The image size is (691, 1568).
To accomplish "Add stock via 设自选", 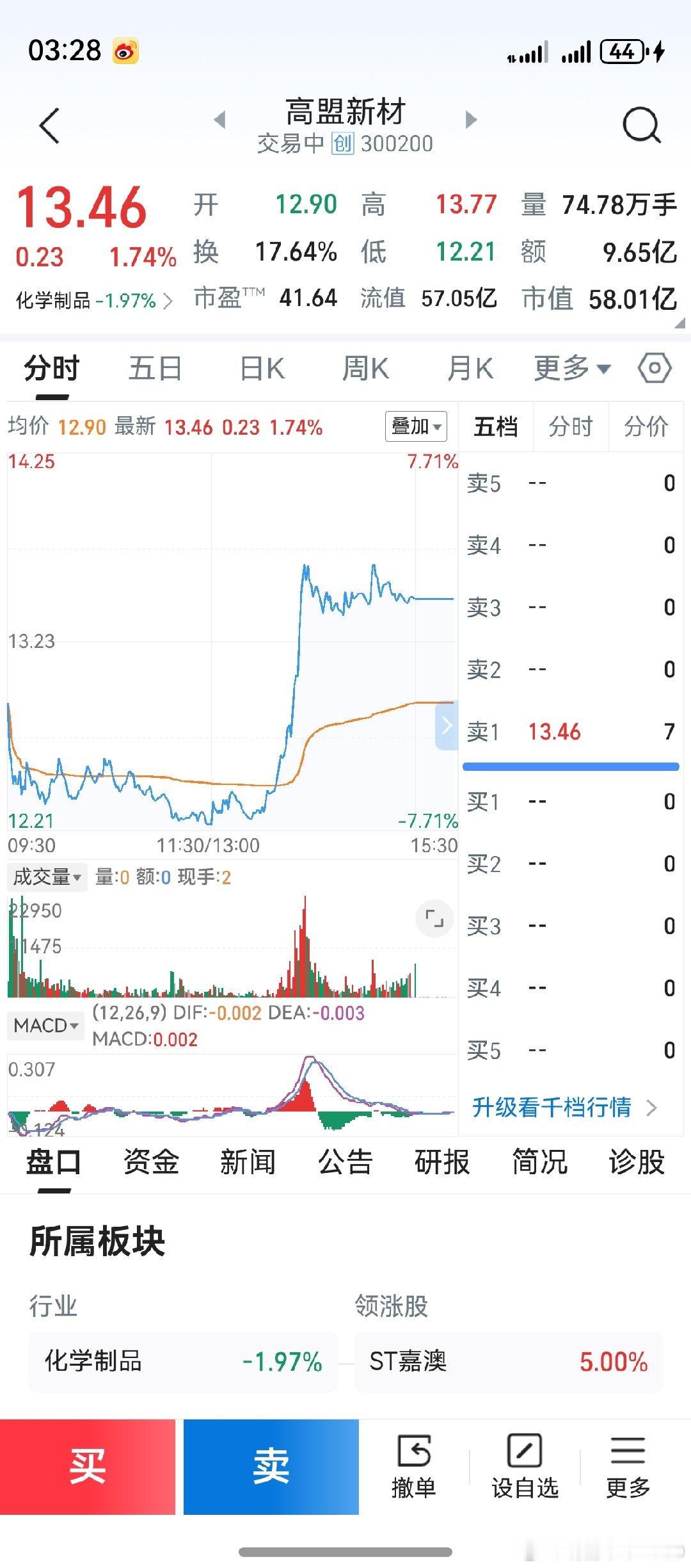I will tap(525, 1466).
